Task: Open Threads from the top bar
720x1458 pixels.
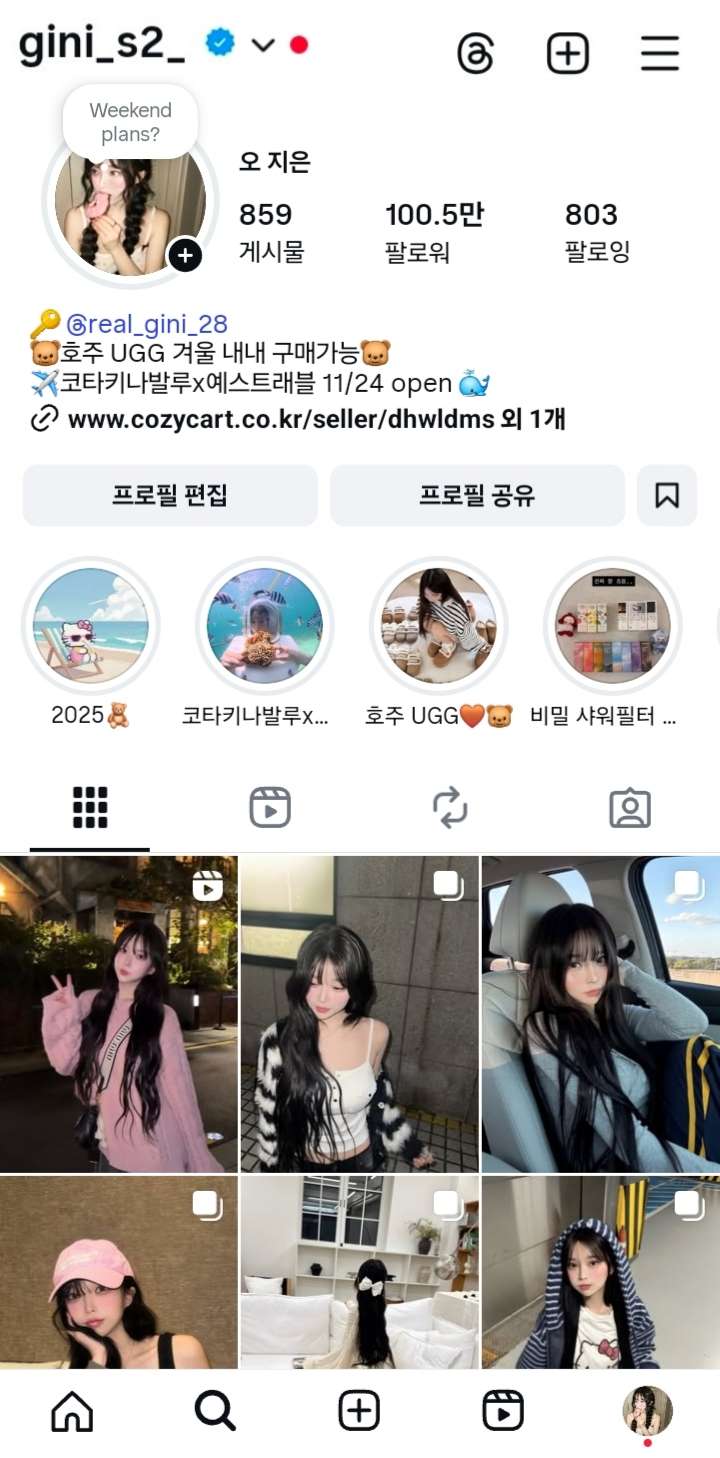Action: coord(476,53)
